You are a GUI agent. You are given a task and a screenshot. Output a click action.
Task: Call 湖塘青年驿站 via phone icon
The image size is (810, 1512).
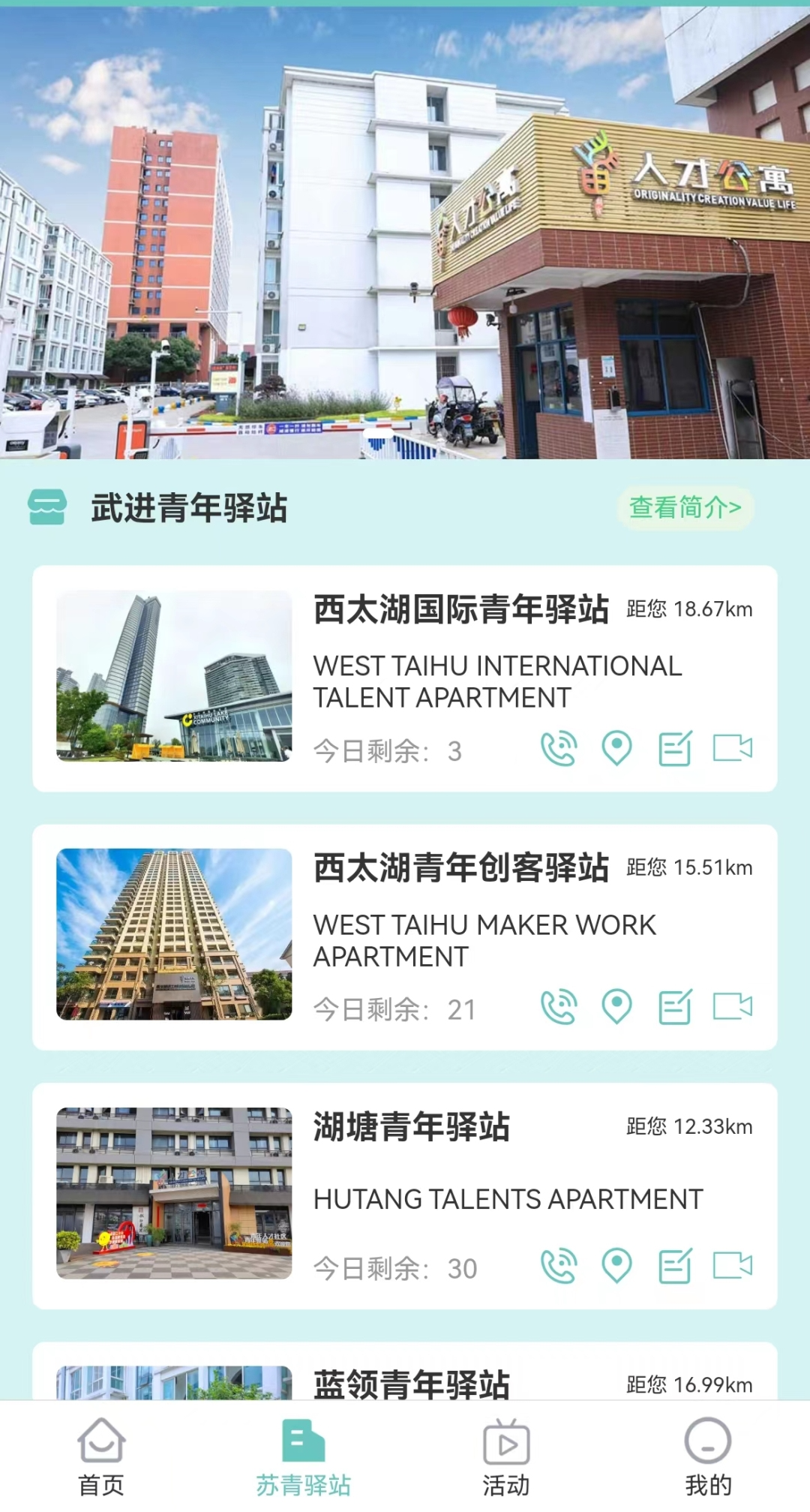pyautogui.click(x=559, y=1266)
